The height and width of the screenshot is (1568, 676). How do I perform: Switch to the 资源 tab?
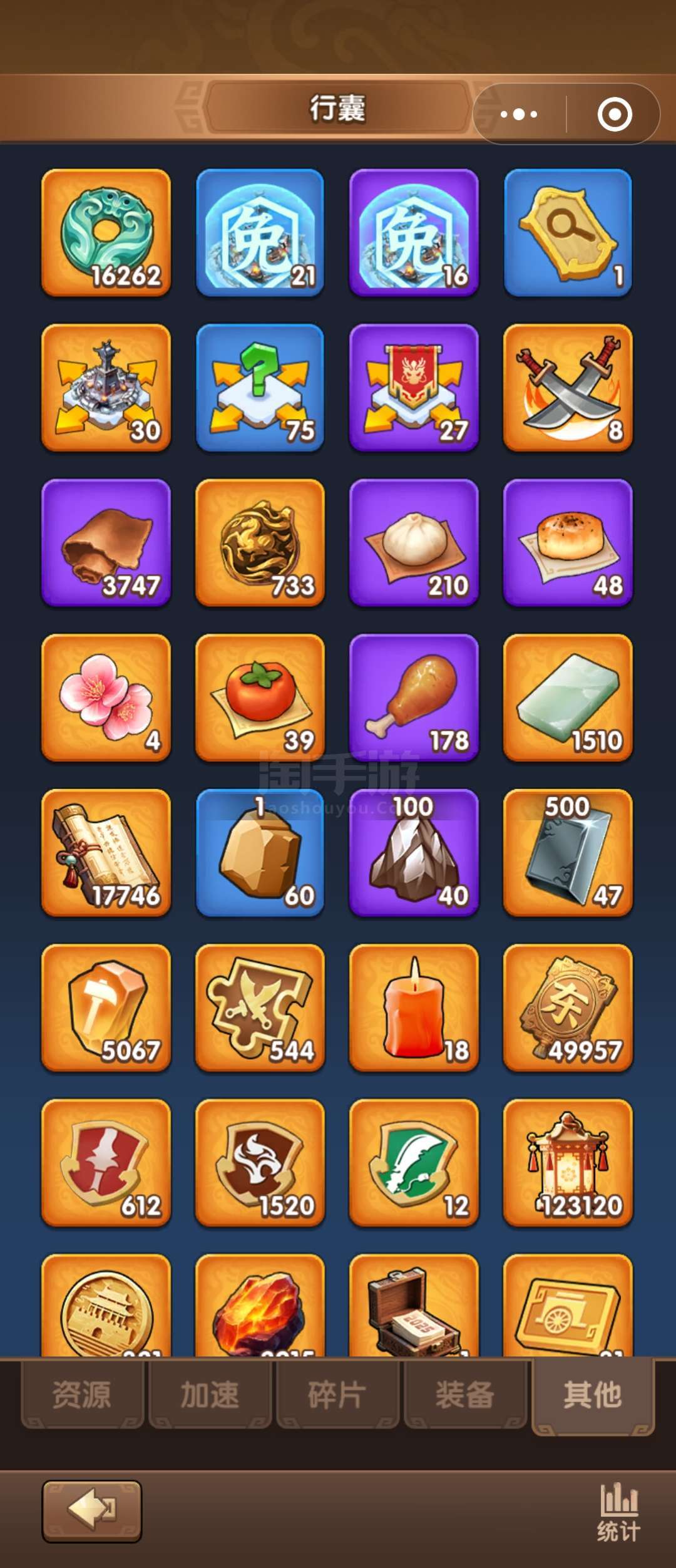pyautogui.click(x=82, y=1395)
